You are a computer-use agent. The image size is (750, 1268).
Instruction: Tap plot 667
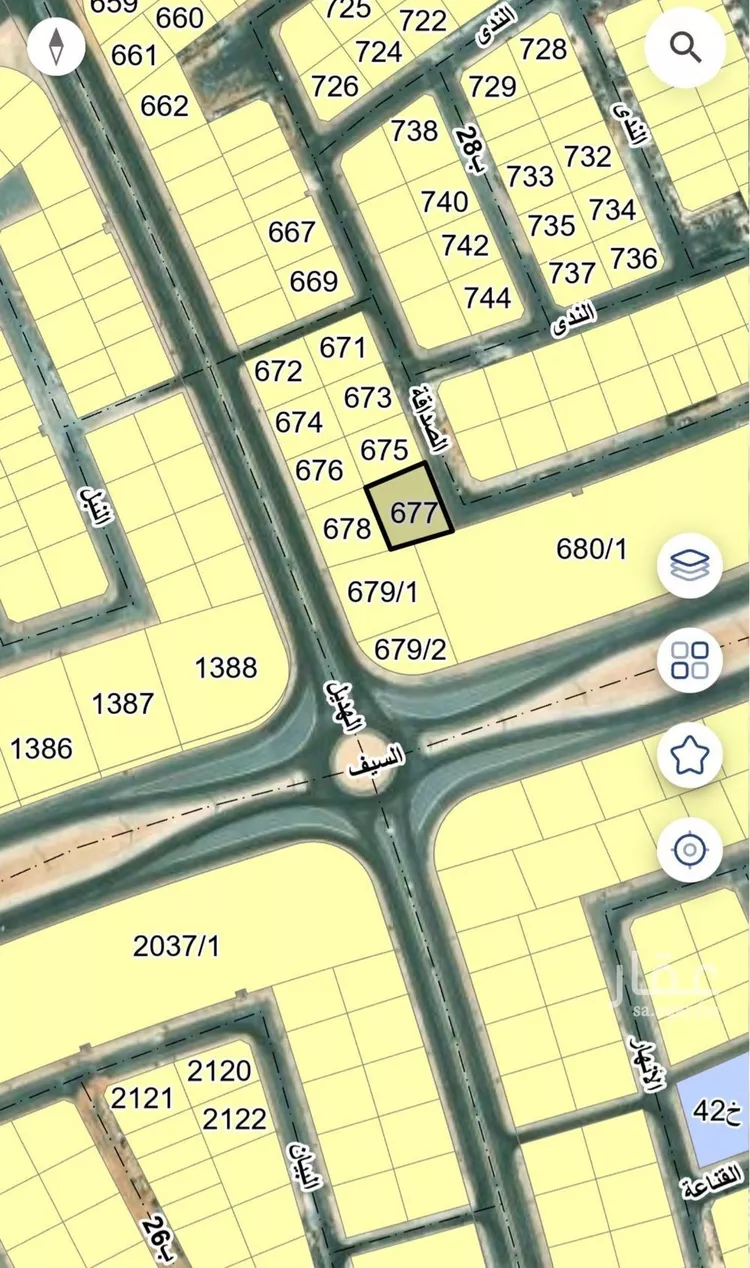pyautogui.click(x=291, y=233)
